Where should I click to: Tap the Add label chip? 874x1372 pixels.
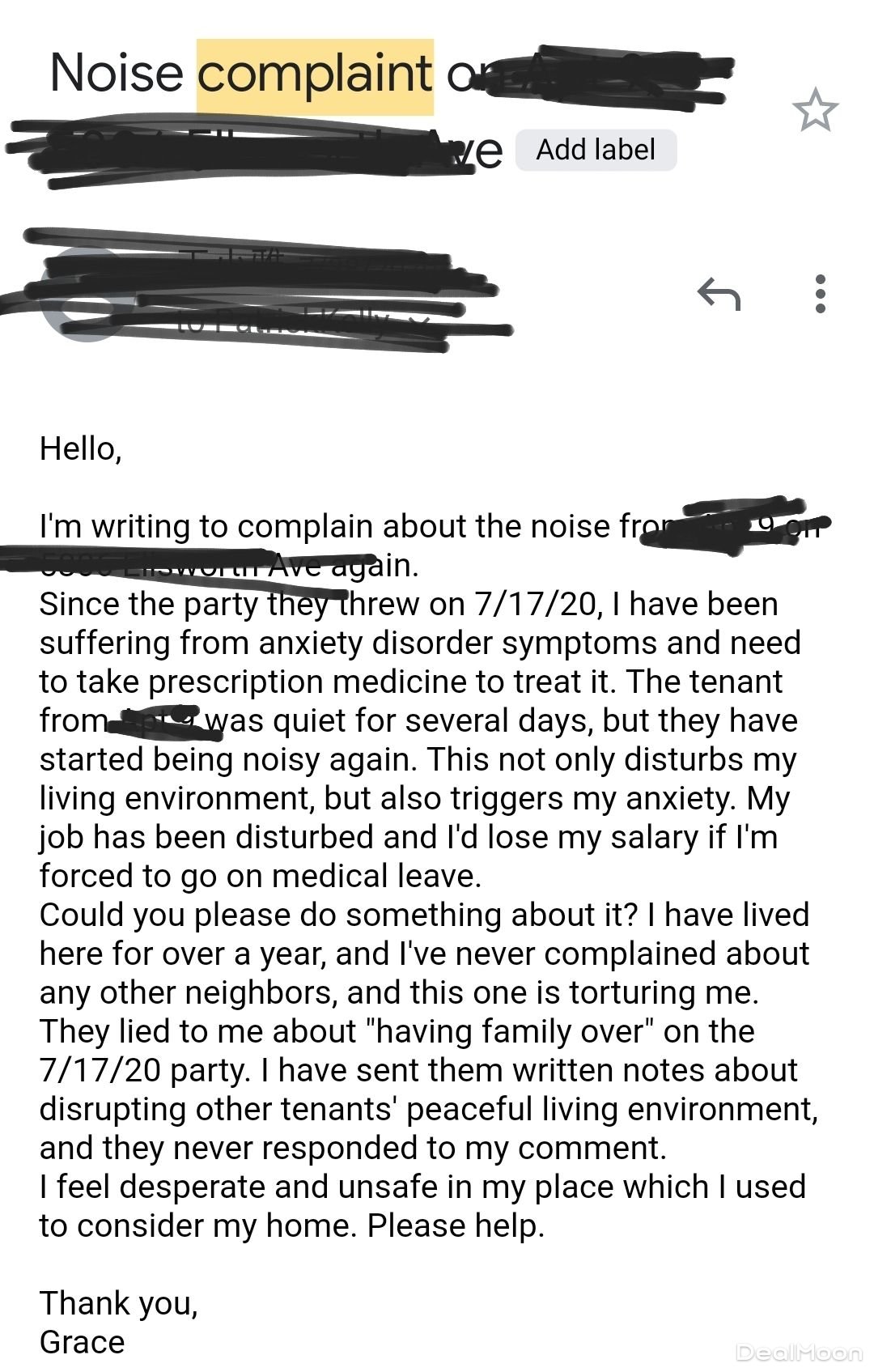pos(596,150)
